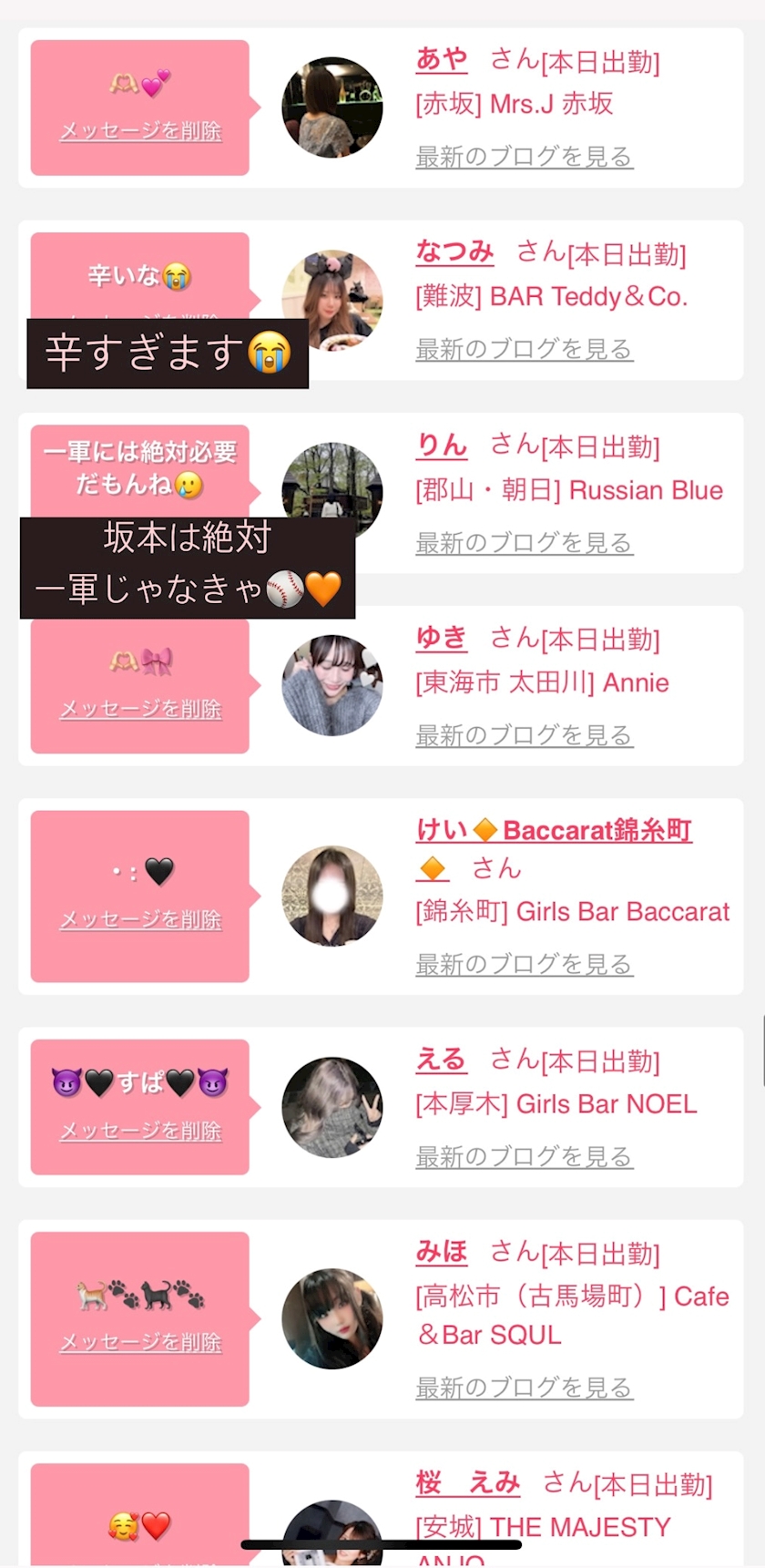Open みほ's profile name link

tap(442, 1253)
